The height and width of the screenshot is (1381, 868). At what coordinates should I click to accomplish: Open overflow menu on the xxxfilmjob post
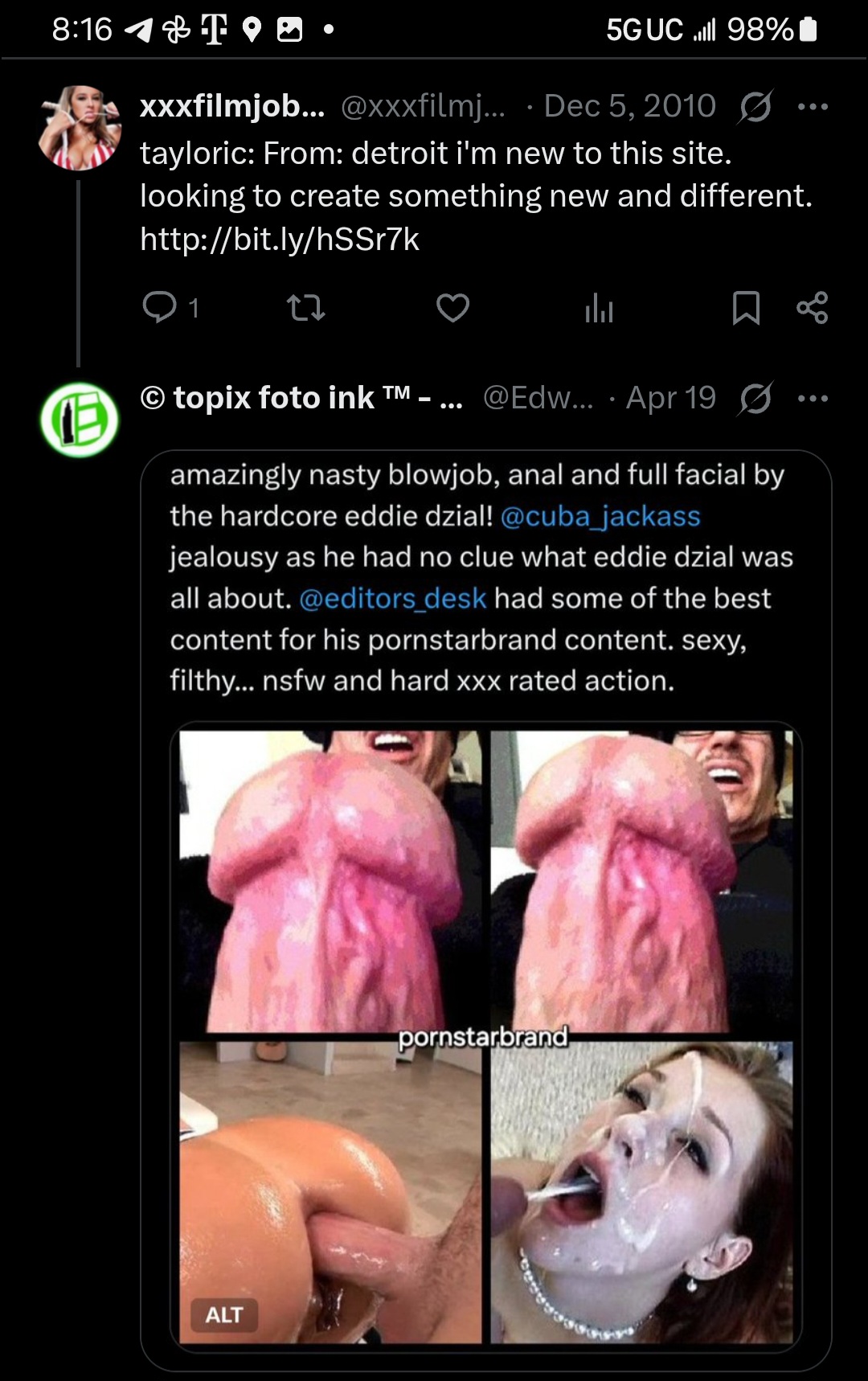tap(813, 106)
